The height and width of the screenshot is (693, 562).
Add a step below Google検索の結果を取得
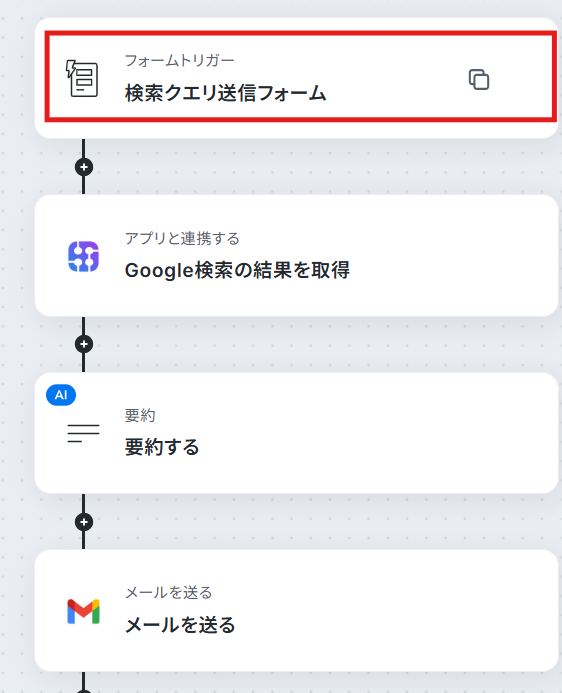[x=84, y=344]
